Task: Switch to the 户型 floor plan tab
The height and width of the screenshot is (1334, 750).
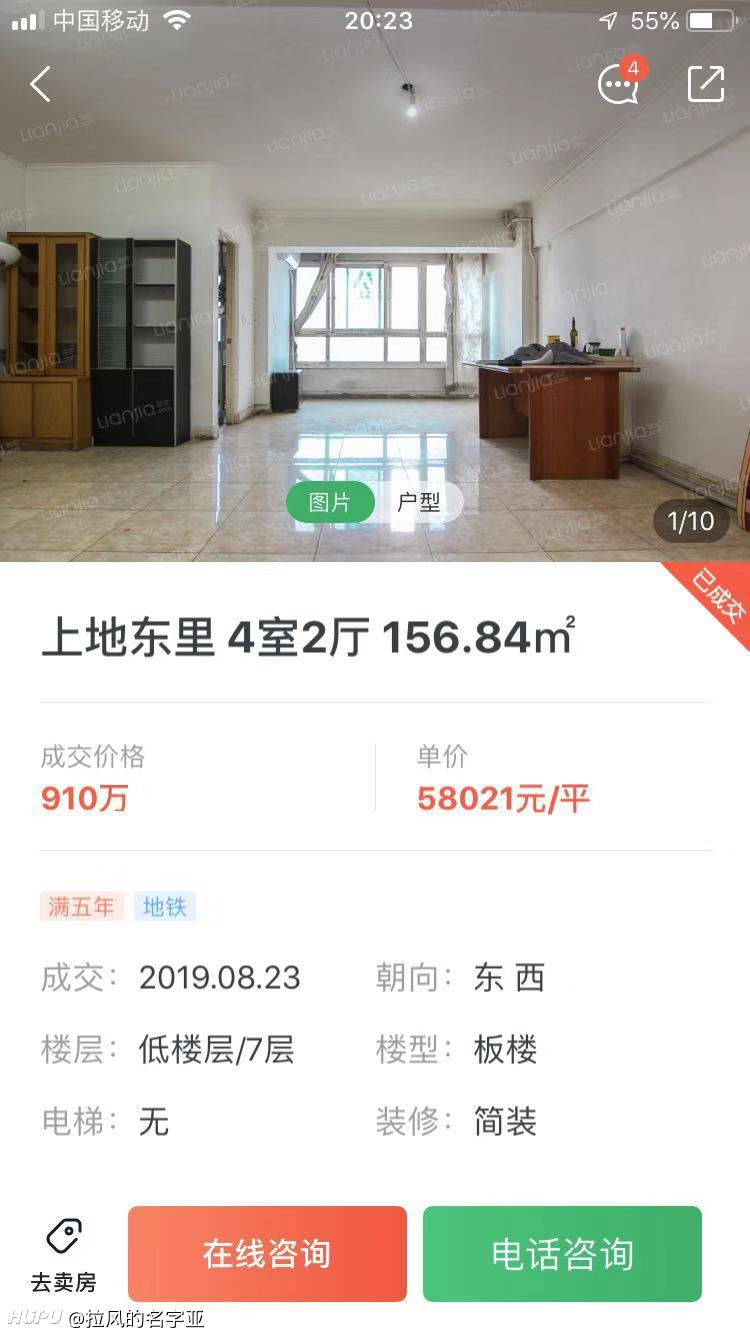Action: tap(418, 502)
